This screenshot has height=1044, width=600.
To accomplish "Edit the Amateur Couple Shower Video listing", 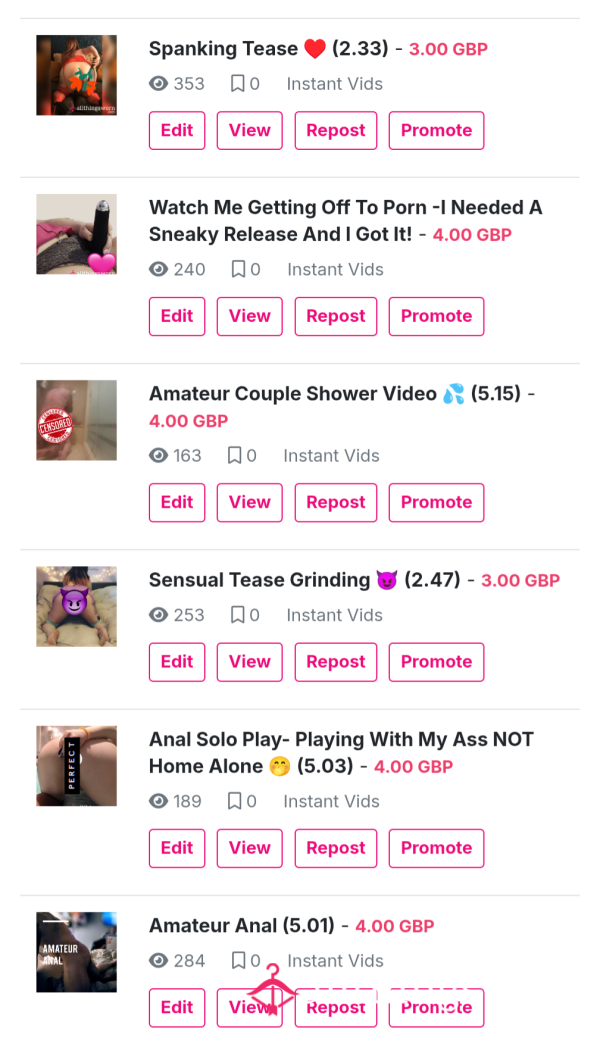I will tap(176, 503).
